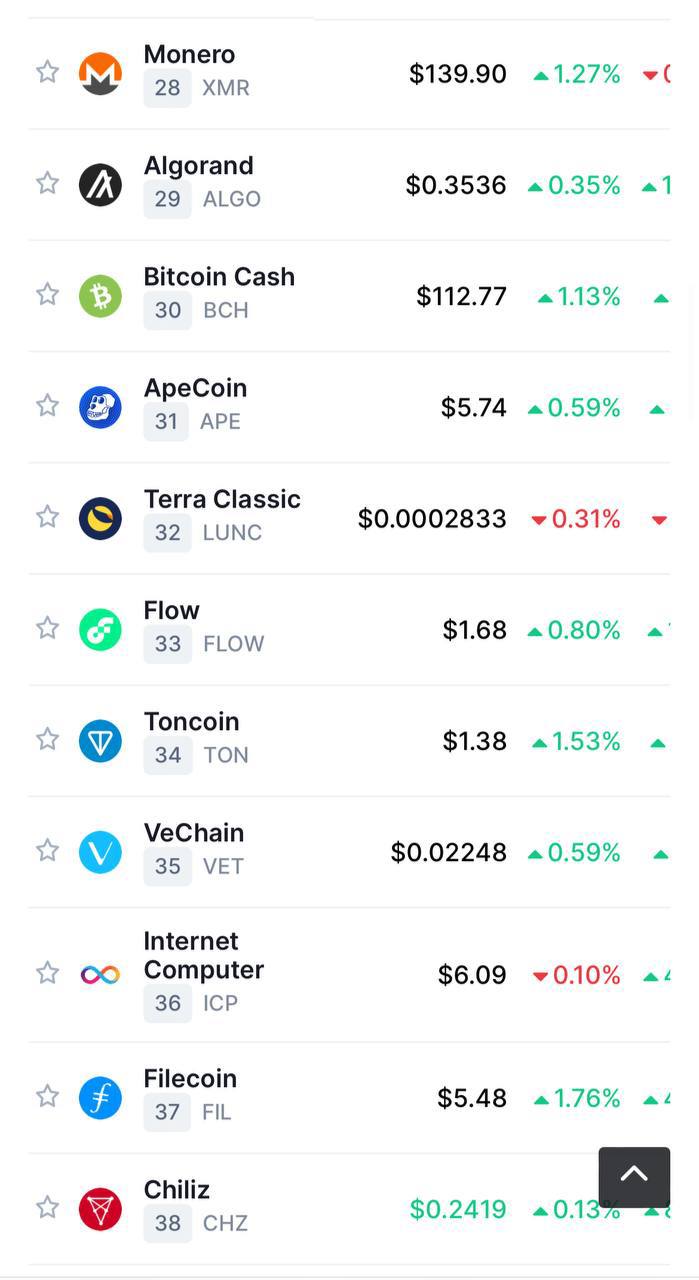Mark VeChain as favorite
Viewport: 699px width, 1280px height.
pyautogui.click(x=47, y=850)
